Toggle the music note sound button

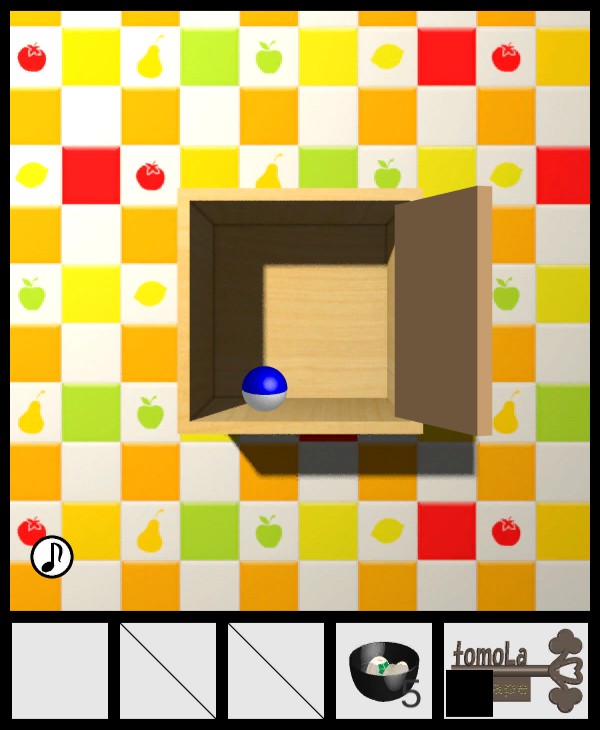click(52, 557)
